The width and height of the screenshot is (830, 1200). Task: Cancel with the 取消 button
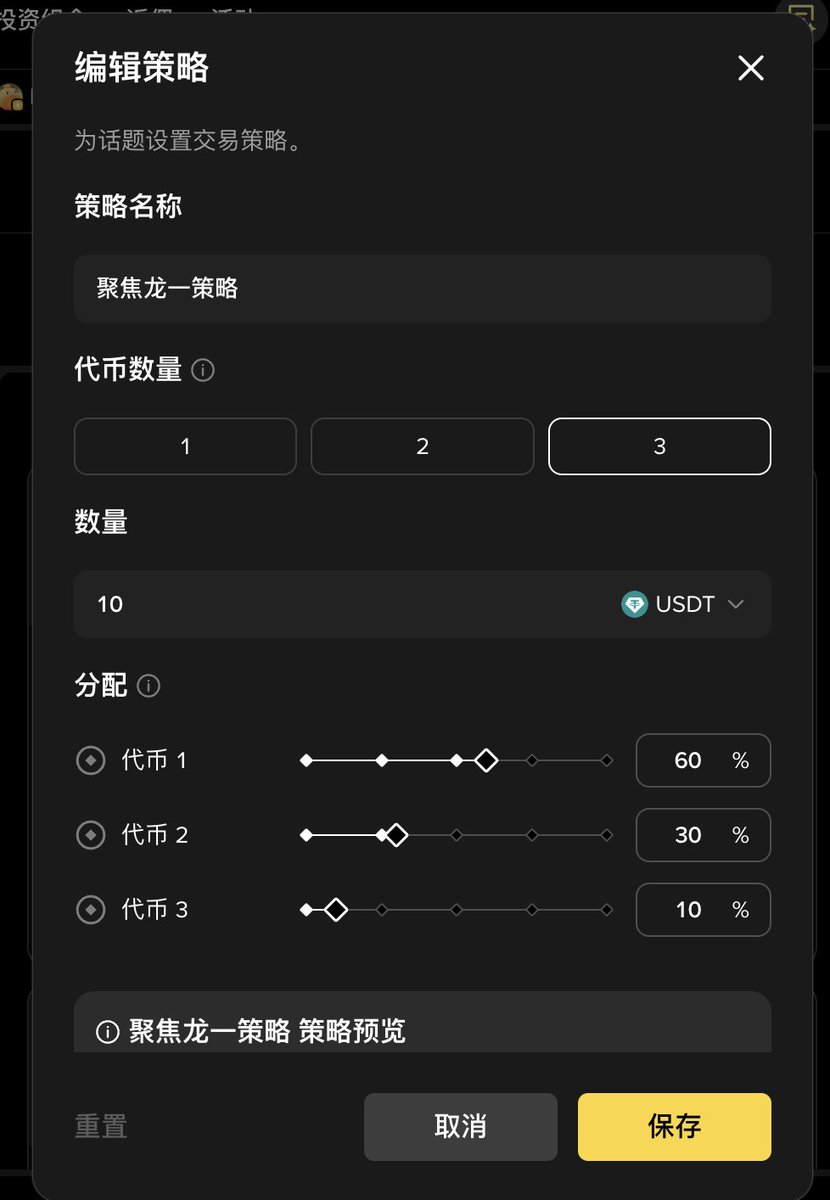click(x=460, y=1127)
